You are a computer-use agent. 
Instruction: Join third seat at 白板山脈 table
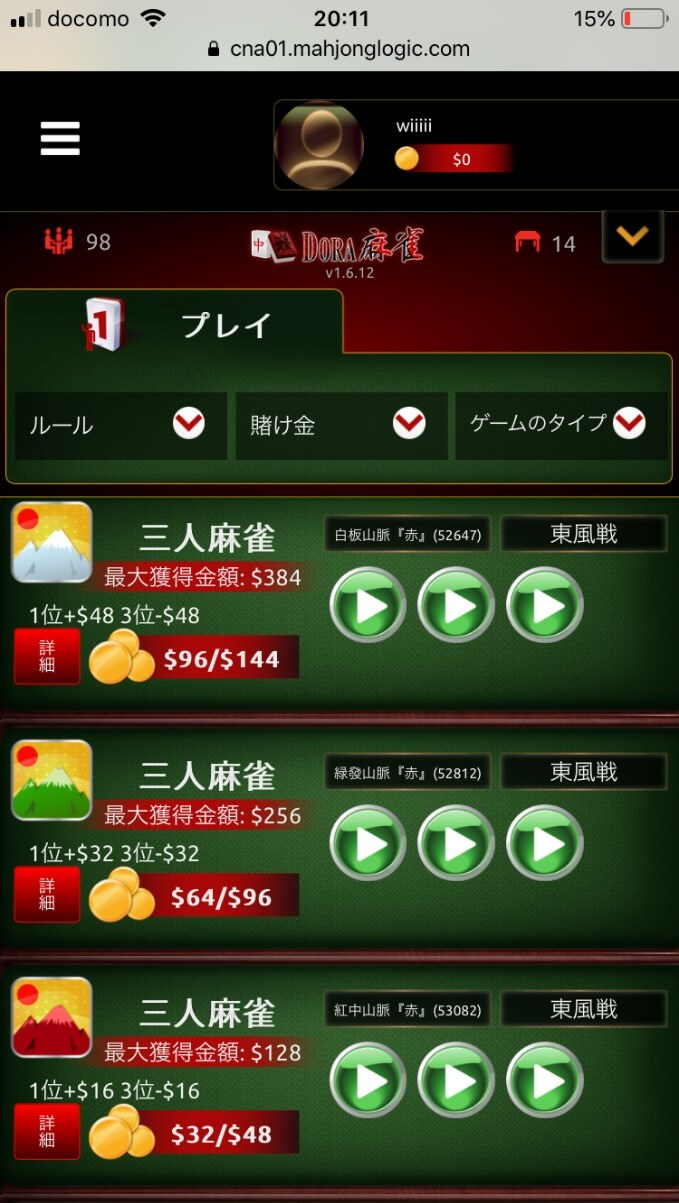(544, 605)
